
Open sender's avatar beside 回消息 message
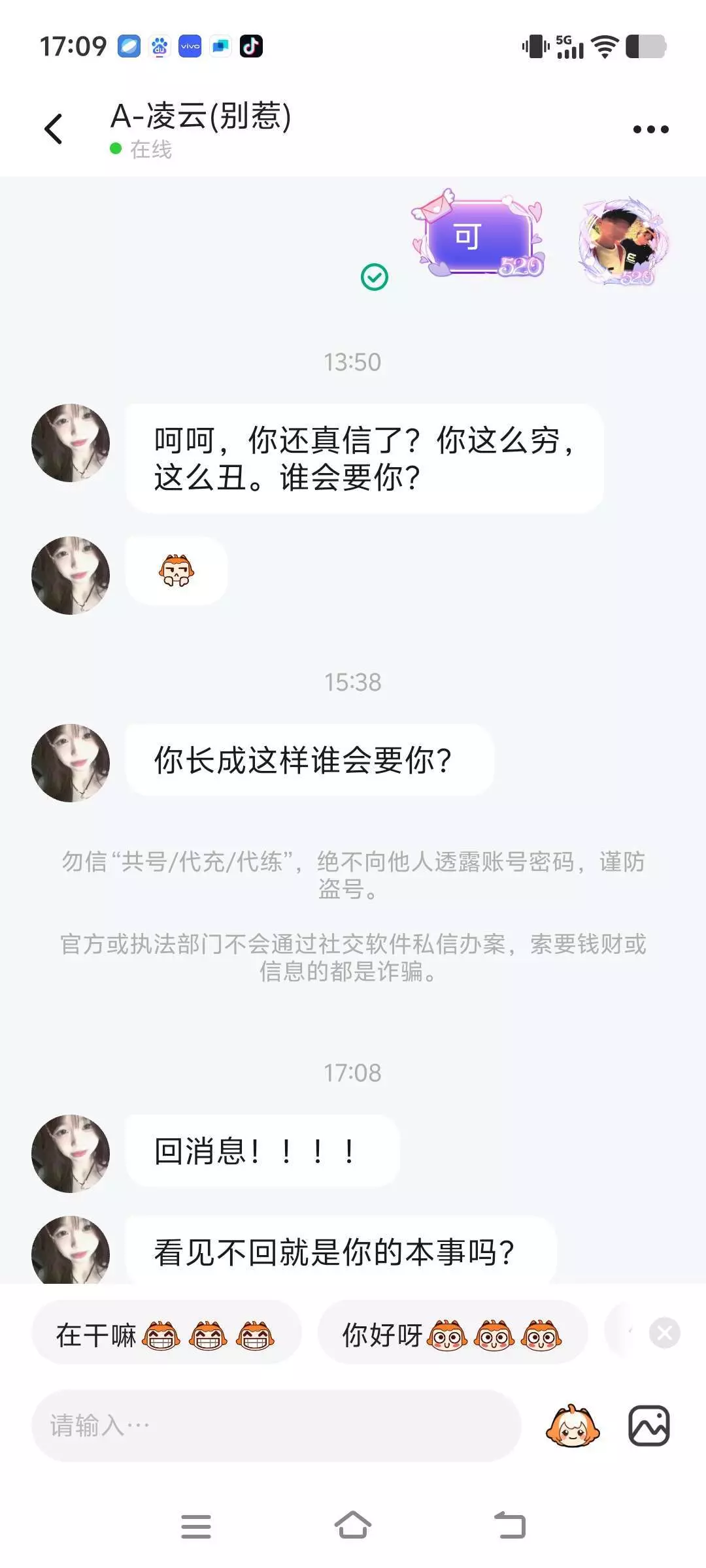pyautogui.click(x=71, y=1153)
